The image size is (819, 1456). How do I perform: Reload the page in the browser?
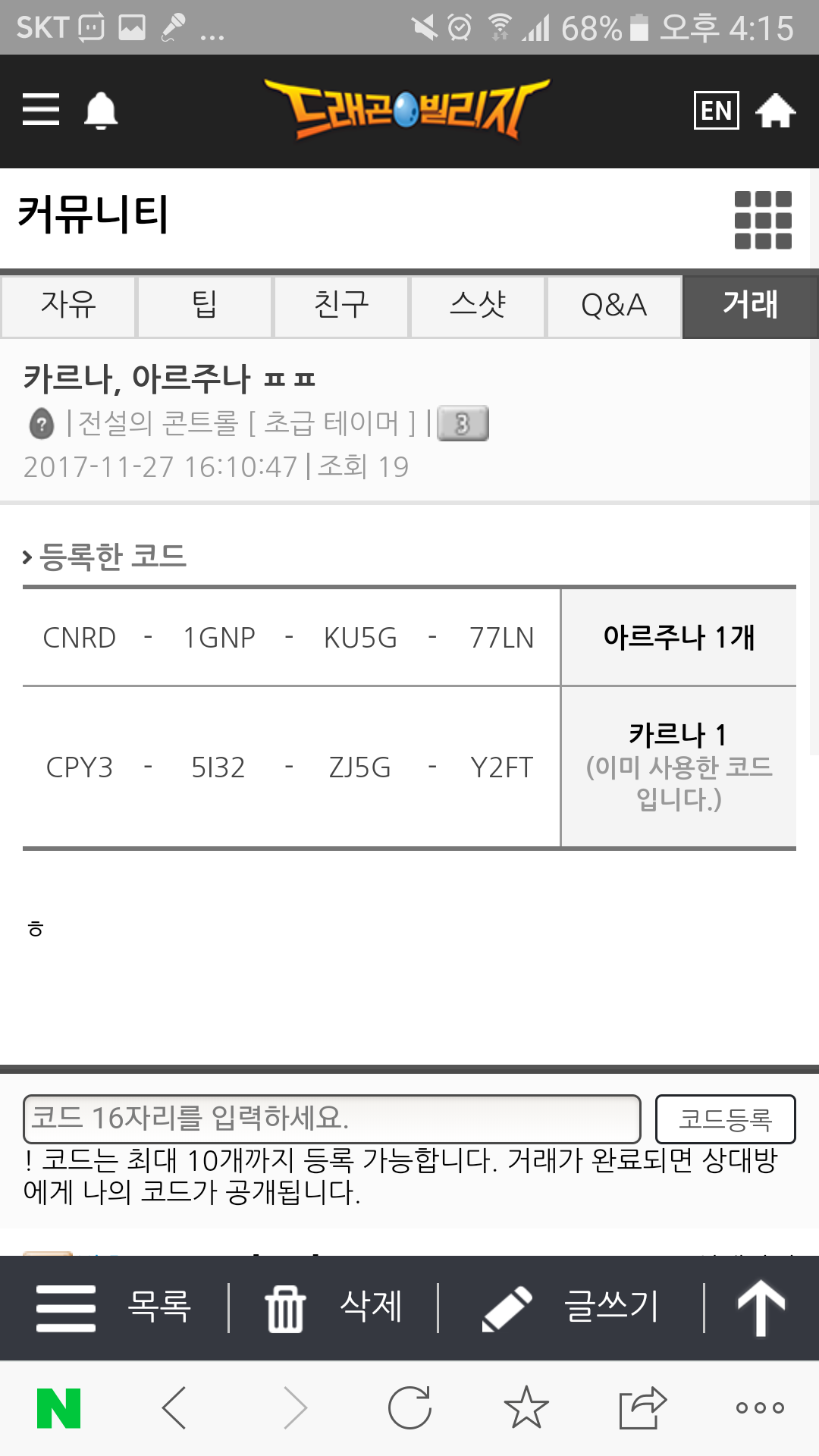tap(409, 1407)
